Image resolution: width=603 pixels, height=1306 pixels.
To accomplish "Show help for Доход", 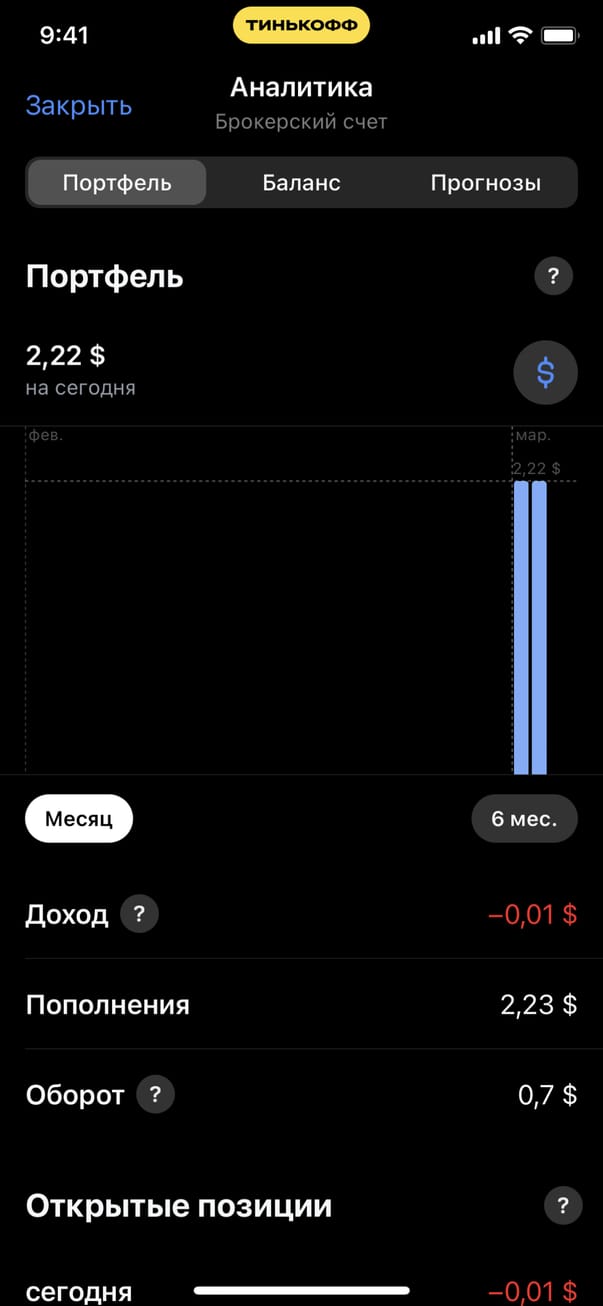I will 139,913.
